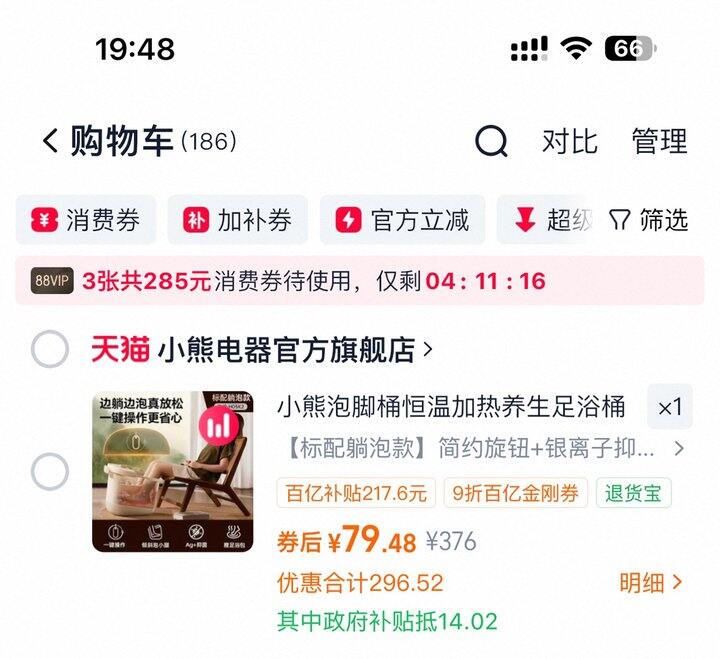
Task: Open the 88VIP 285元 coupon banner
Action: point(360,281)
